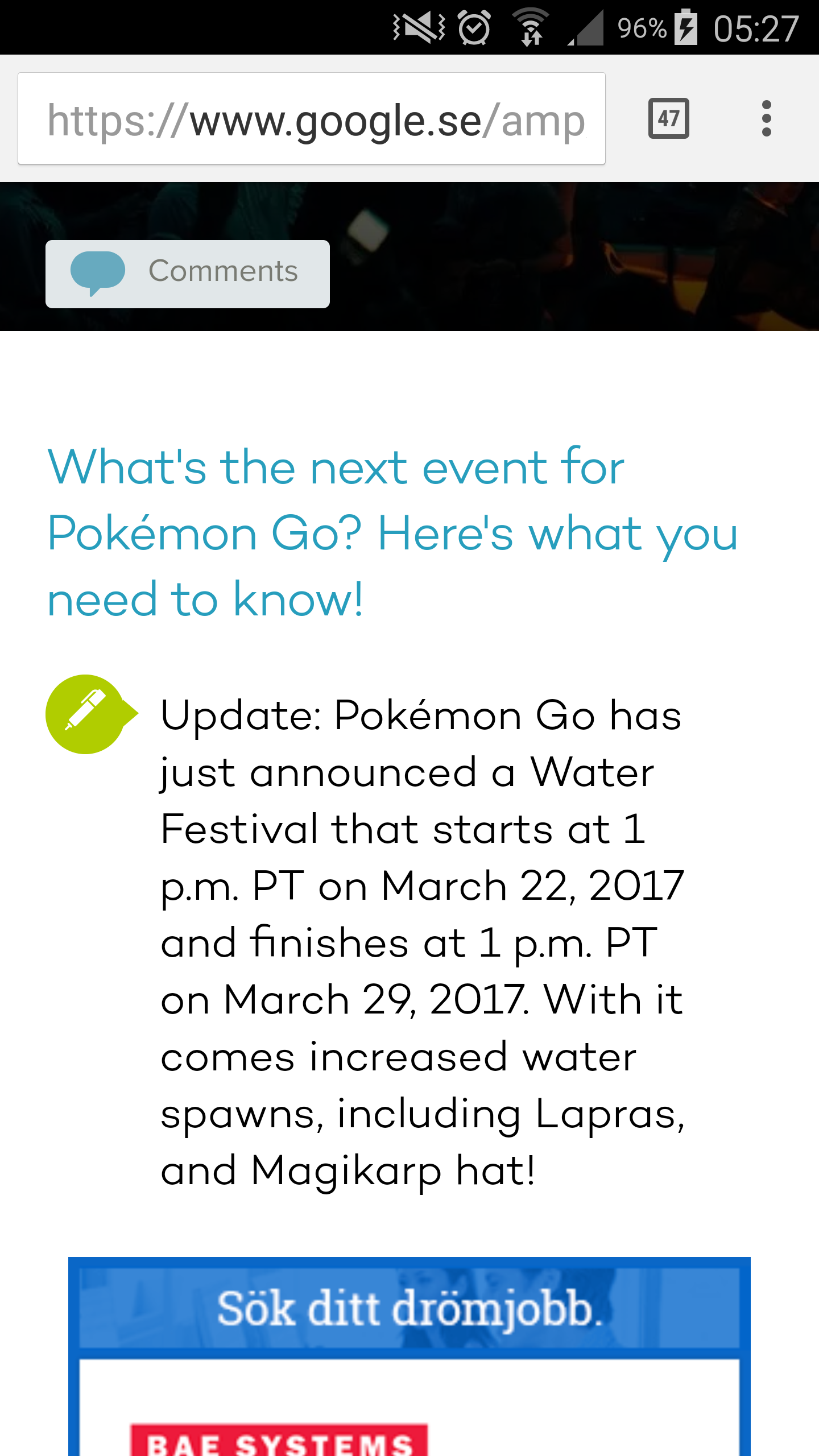Screen dimensions: 819x1456
Task: Open the browser overflow menu
Action: pos(766,118)
